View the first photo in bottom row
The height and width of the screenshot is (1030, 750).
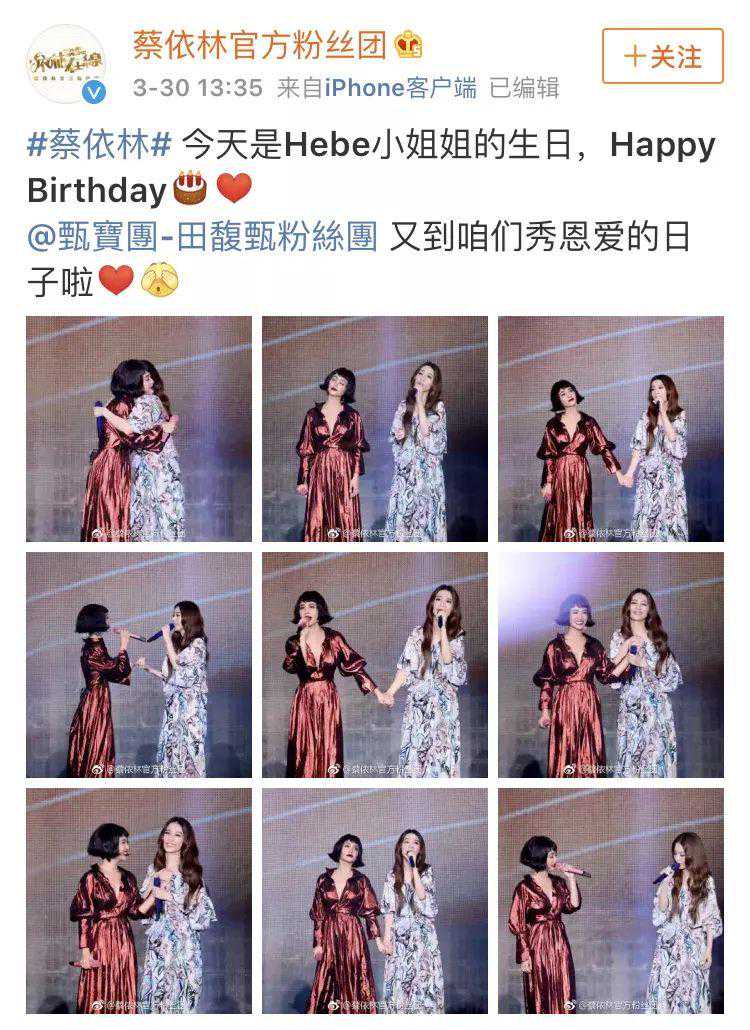[139, 900]
